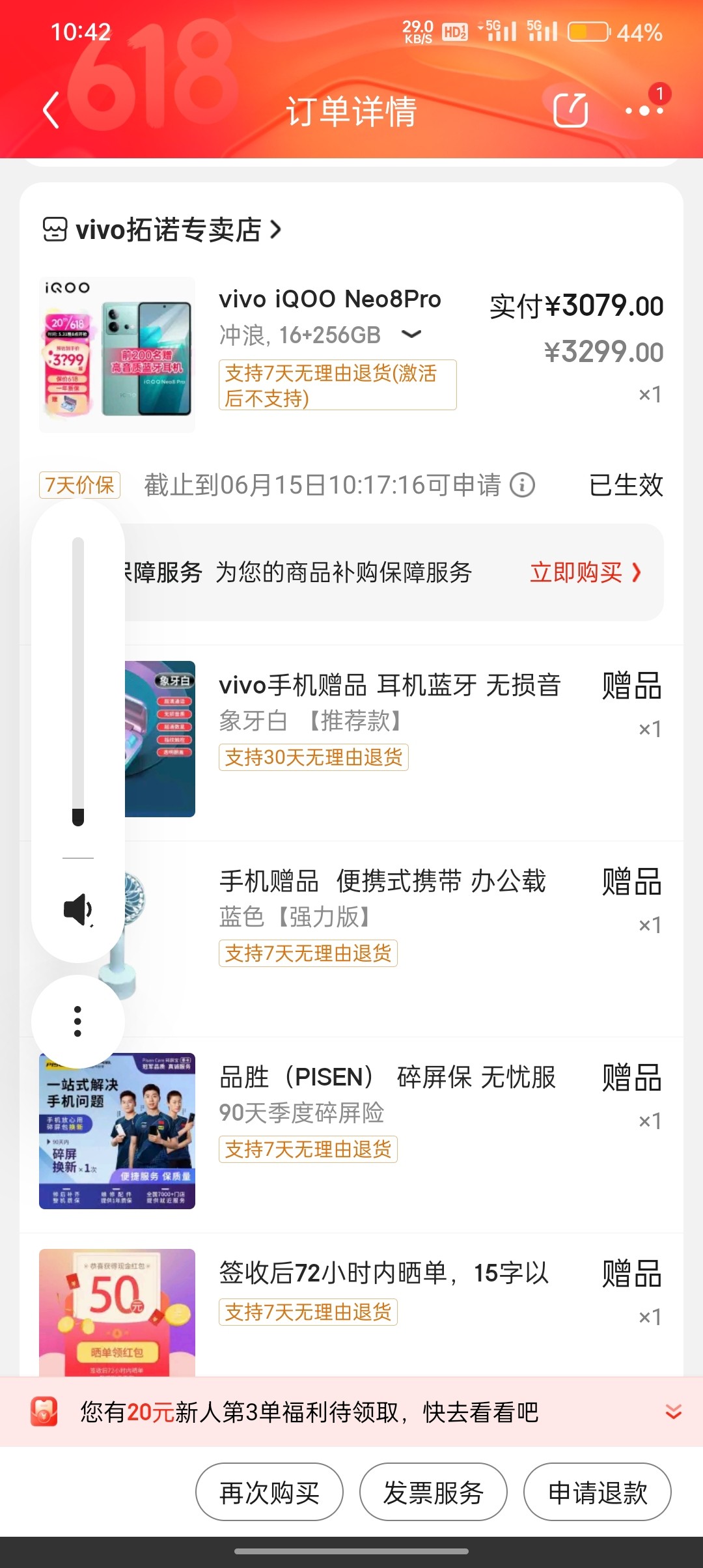Open the vivo iQOO Neo8Pro product

click(329, 300)
